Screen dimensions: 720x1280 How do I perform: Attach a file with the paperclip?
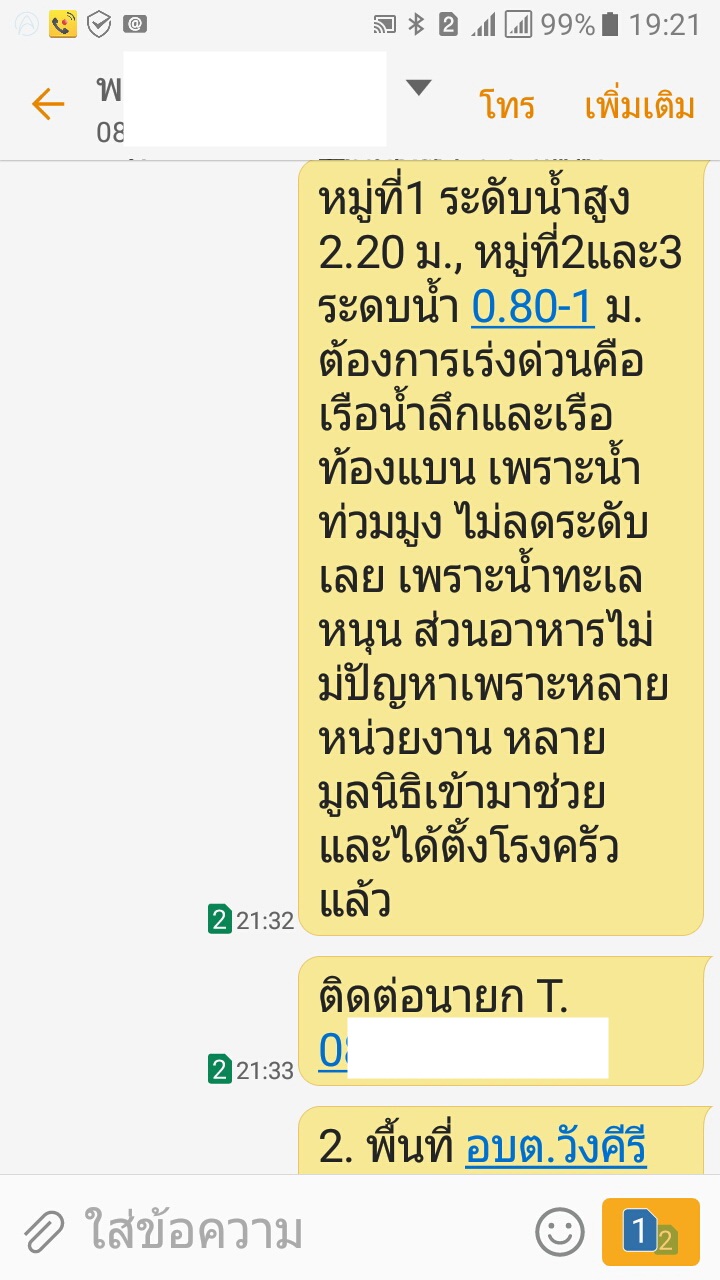[44, 1231]
